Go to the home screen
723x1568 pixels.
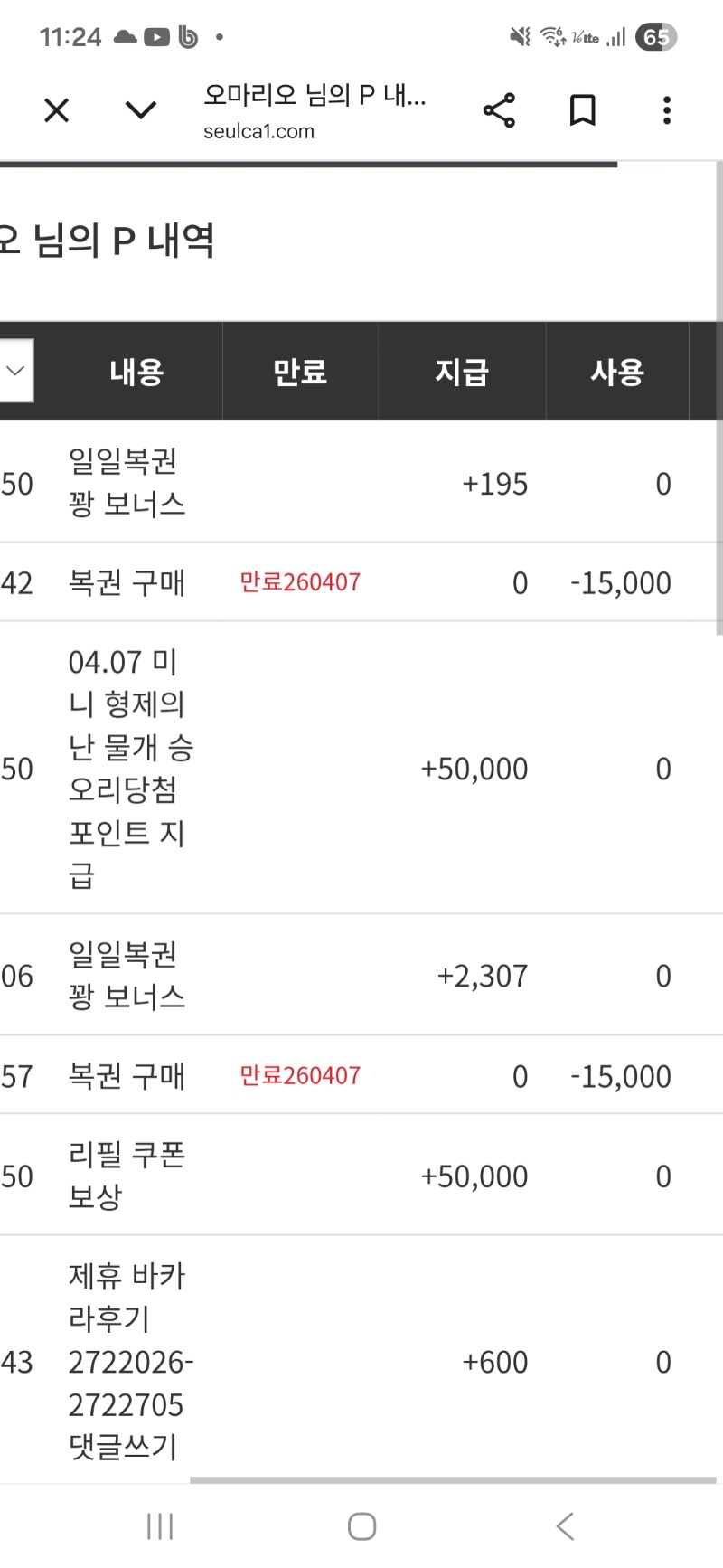click(x=361, y=1526)
